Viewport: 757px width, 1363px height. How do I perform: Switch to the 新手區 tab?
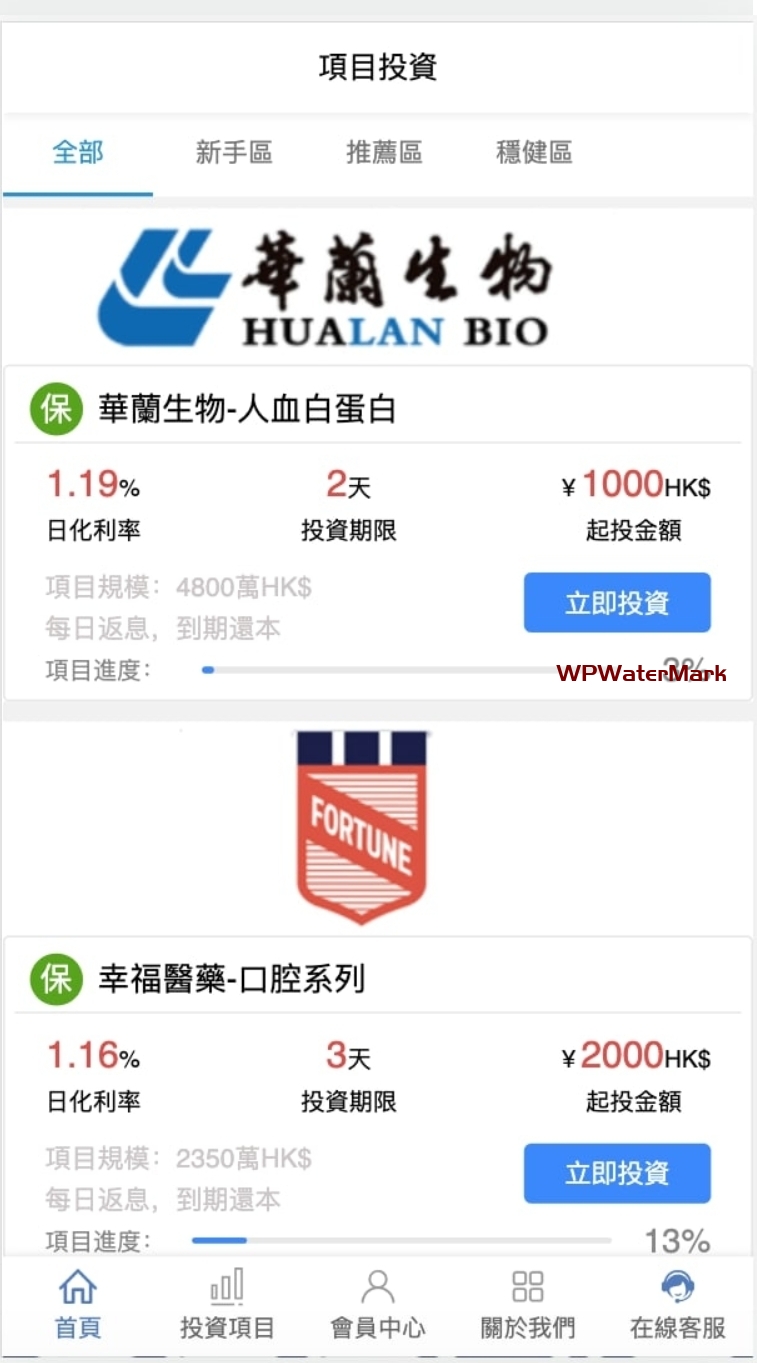pos(234,153)
